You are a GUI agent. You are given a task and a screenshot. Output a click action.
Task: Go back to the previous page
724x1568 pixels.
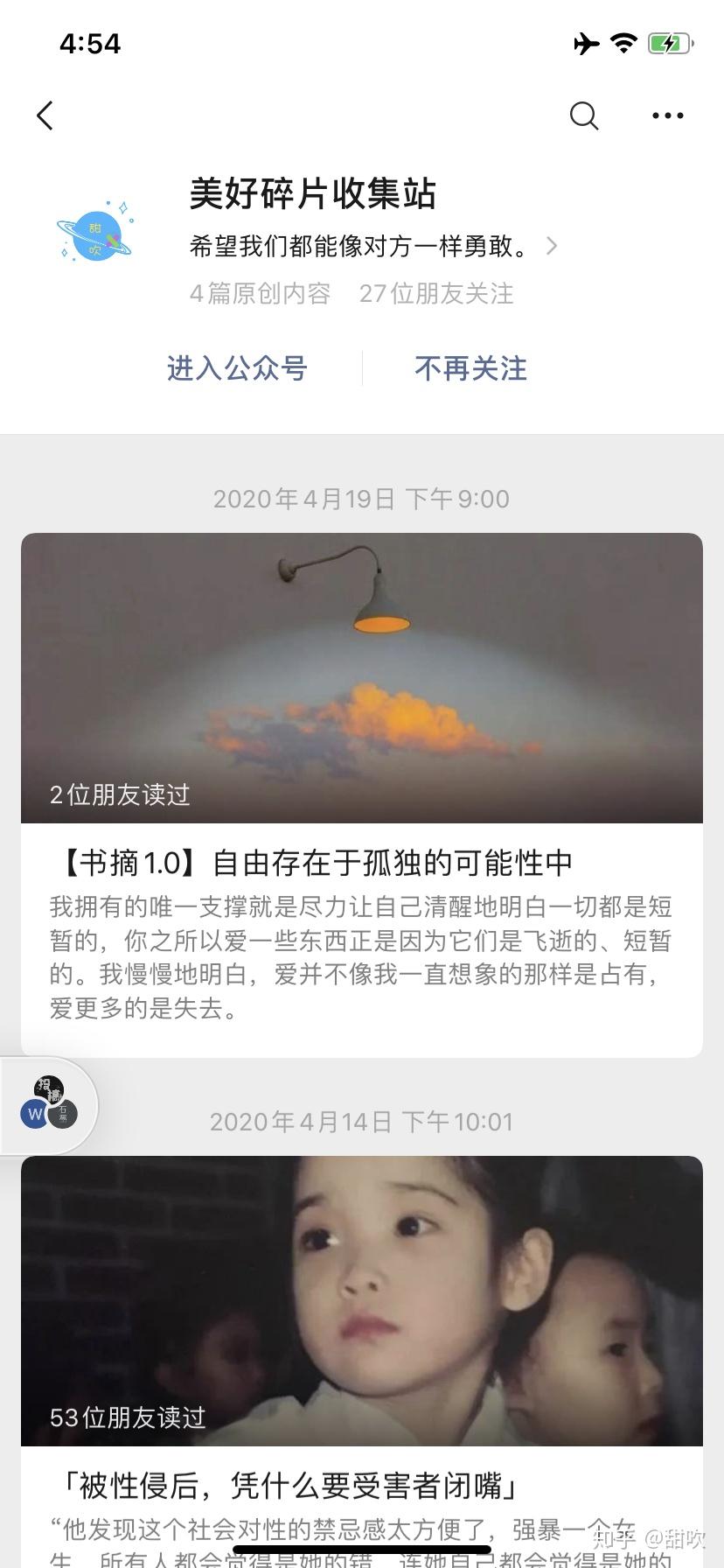coord(45,115)
